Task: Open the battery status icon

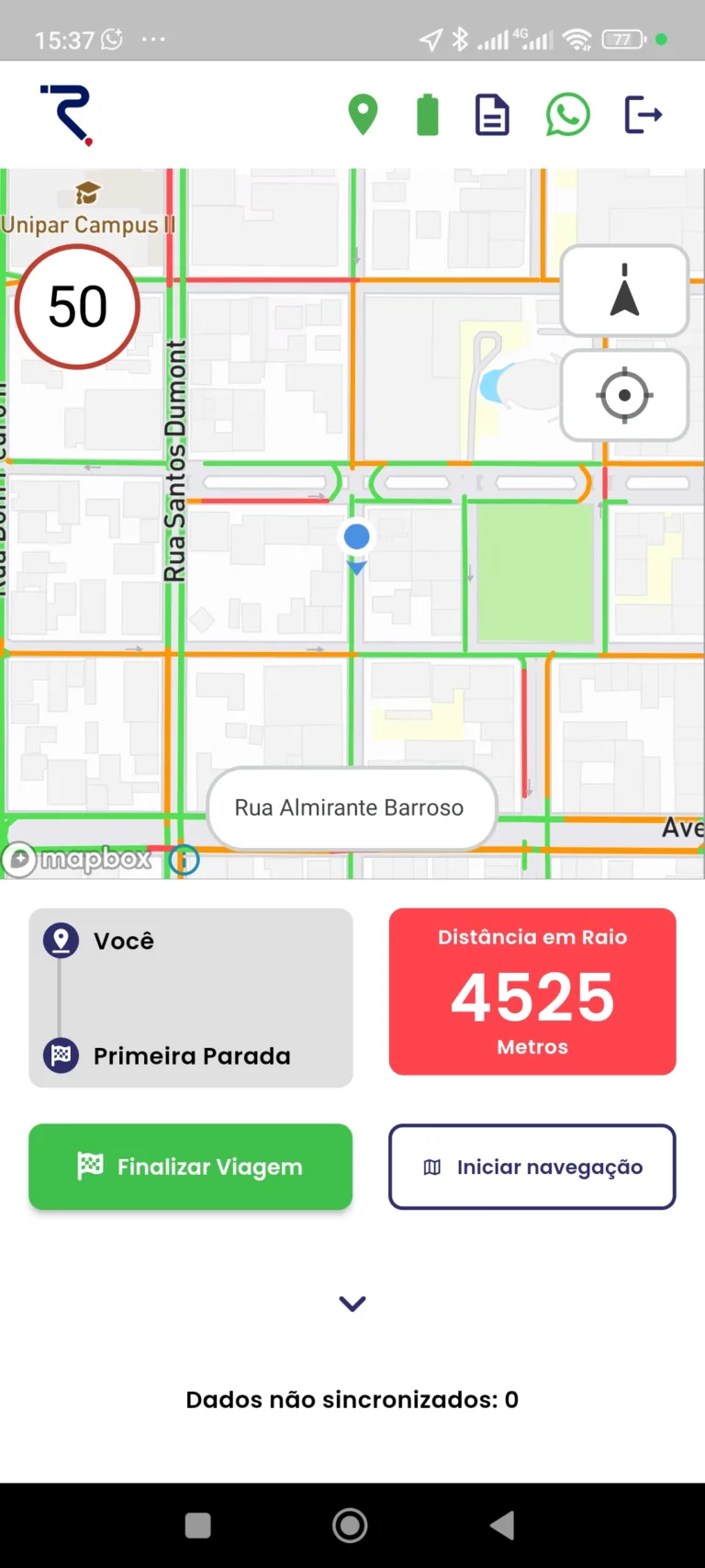Action: coord(427,114)
